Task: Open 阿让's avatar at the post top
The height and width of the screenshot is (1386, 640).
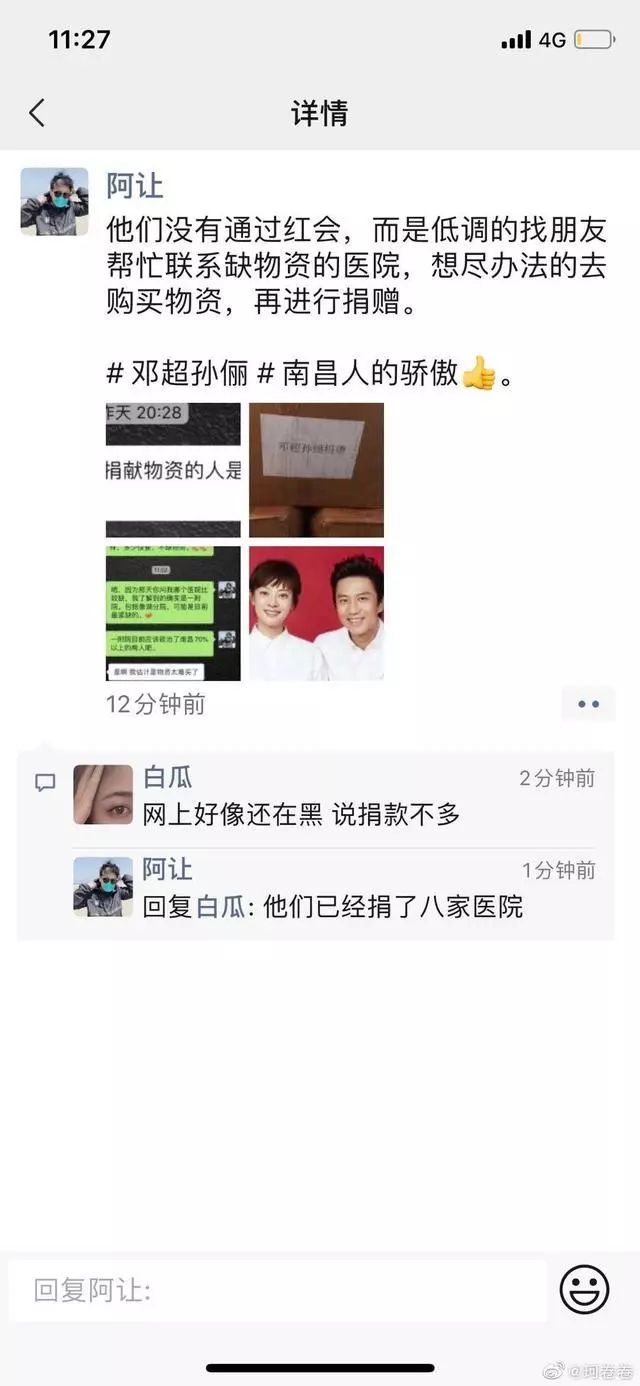Action: [x=55, y=201]
